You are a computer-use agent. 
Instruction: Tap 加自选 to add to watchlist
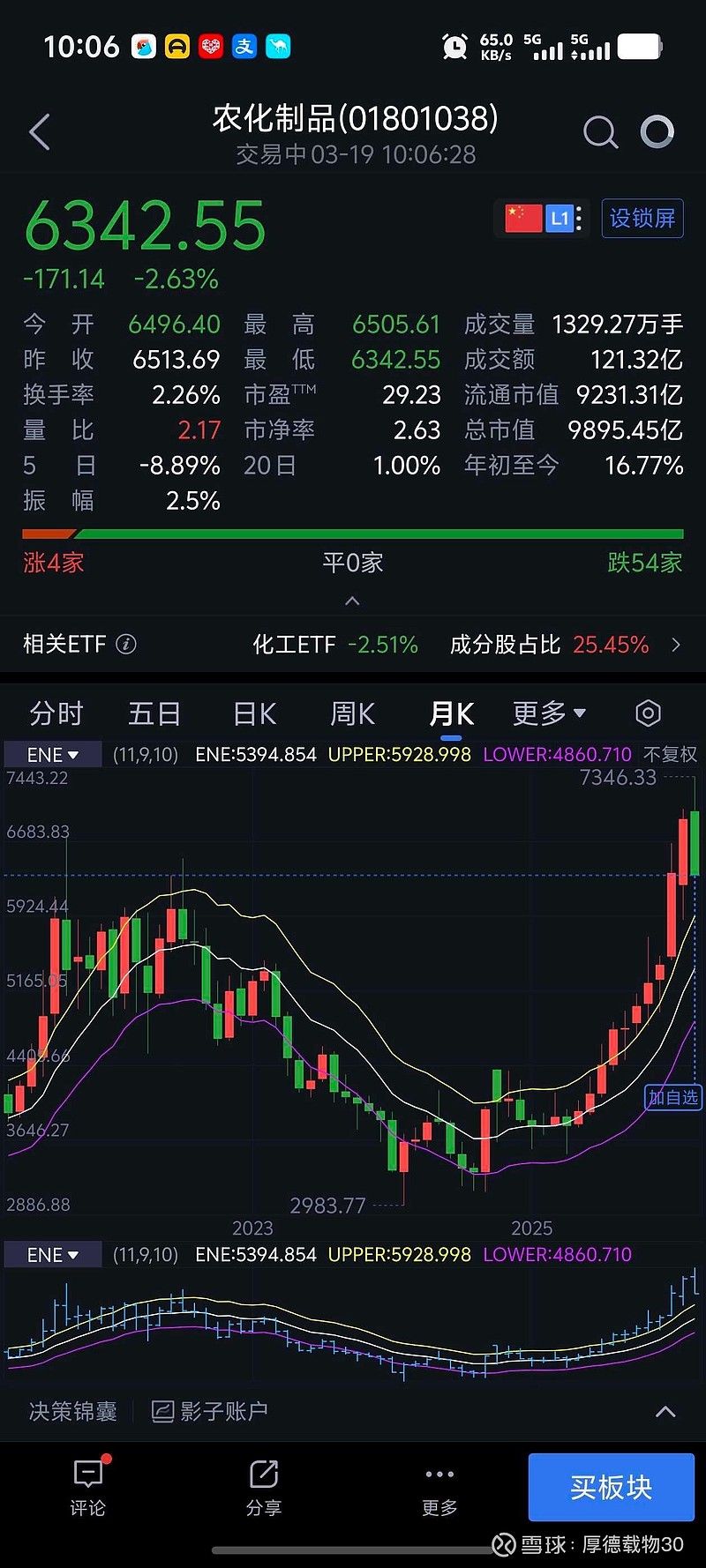click(672, 1097)
